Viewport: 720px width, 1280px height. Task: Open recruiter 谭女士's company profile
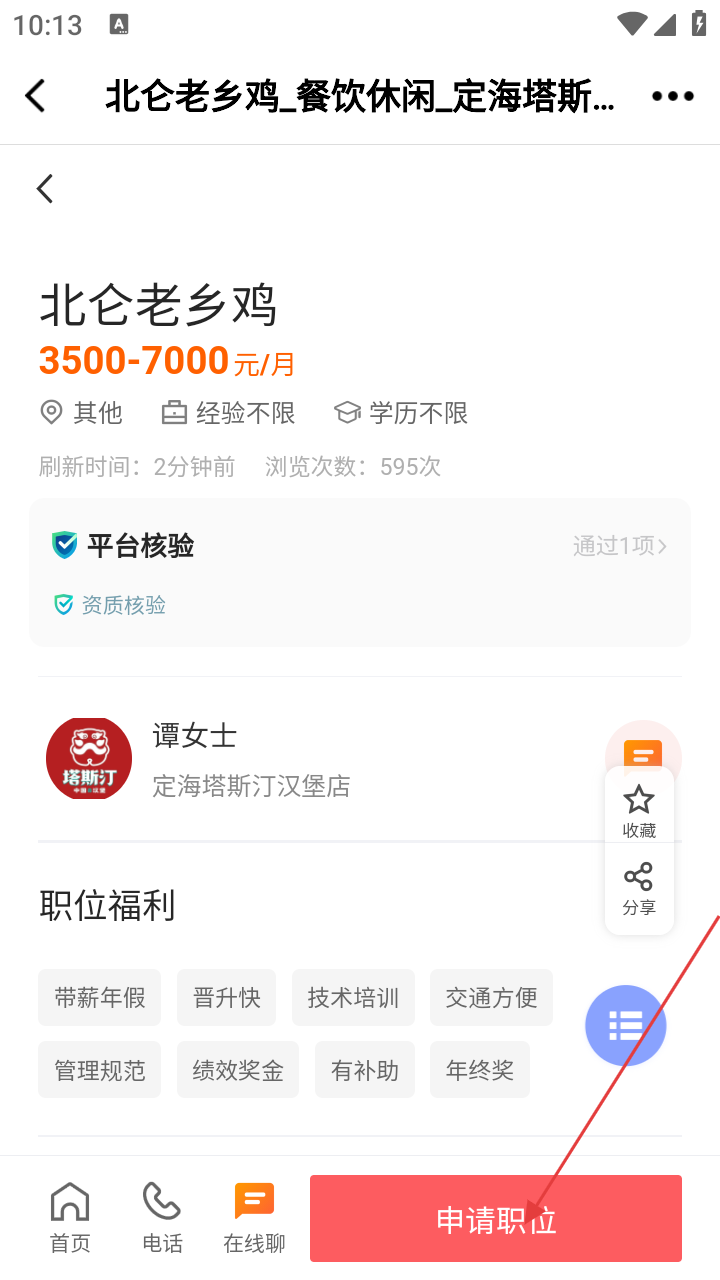click(250, 759)
